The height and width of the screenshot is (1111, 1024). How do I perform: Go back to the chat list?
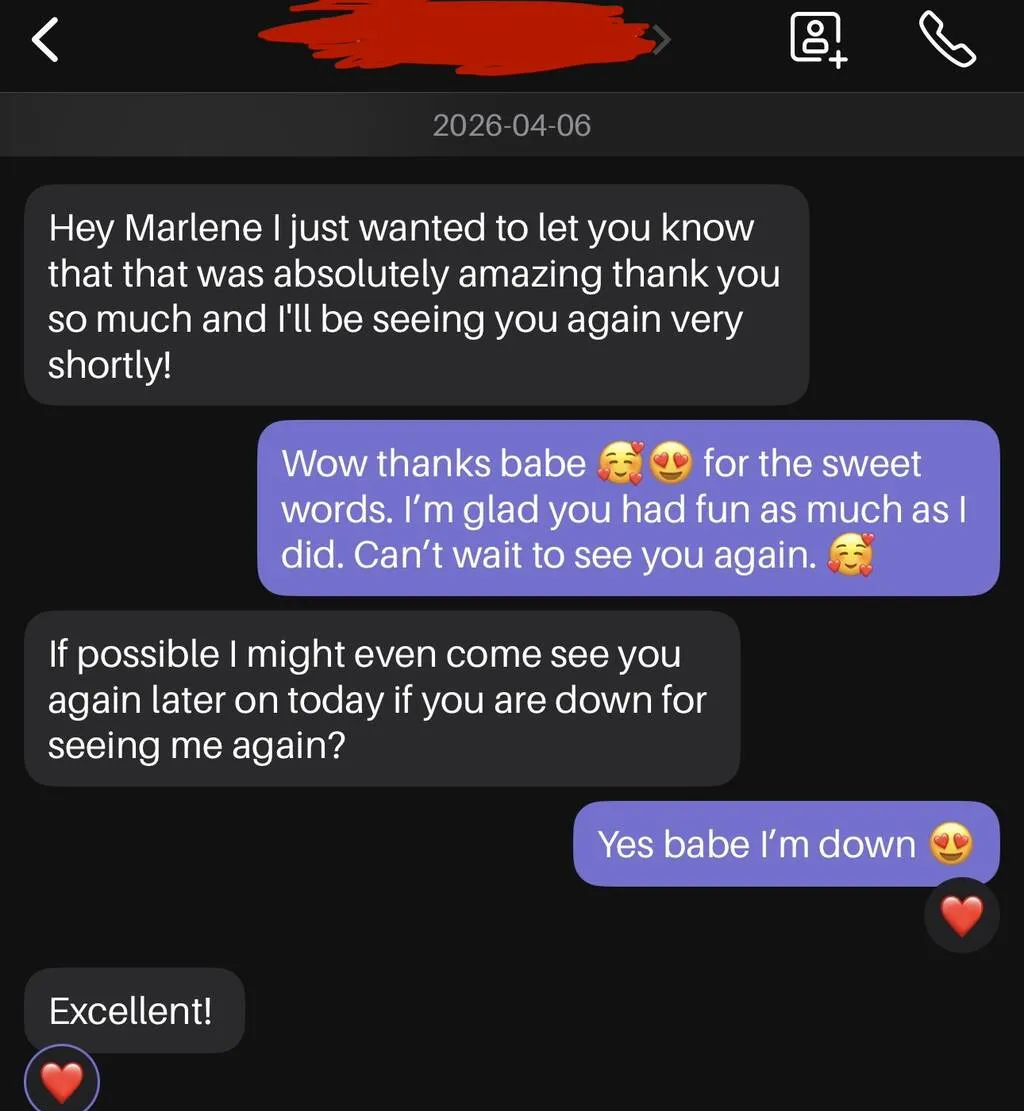tap(46, 41)
